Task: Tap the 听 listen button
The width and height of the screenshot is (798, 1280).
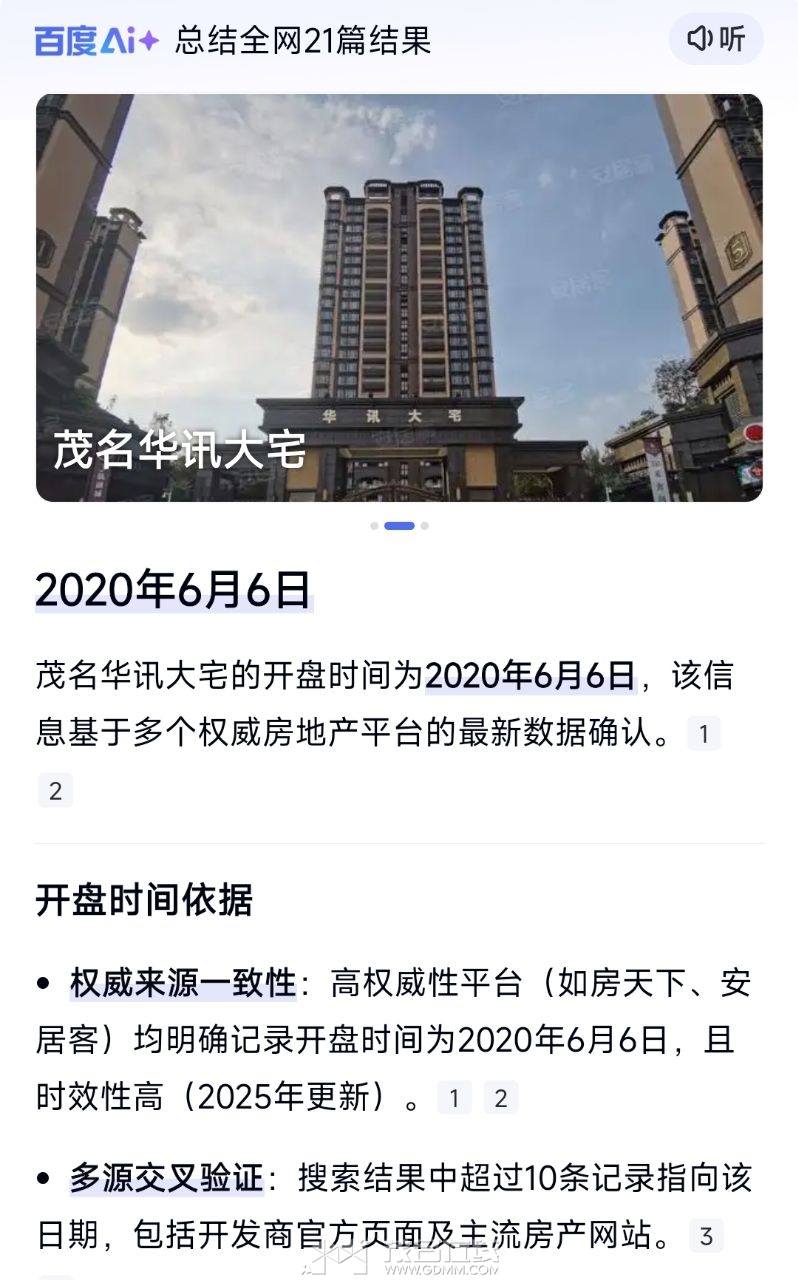Action: 715,39
